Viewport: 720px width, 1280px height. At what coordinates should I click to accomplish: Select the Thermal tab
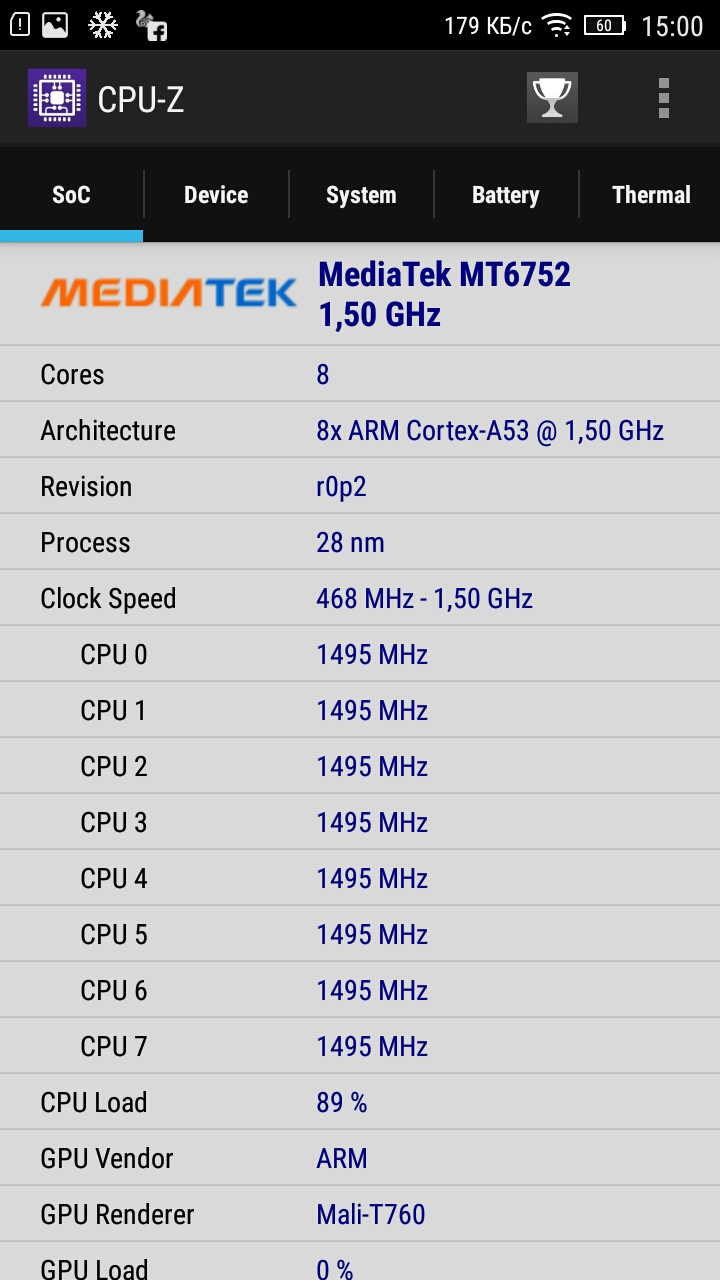tap(651, 195)
